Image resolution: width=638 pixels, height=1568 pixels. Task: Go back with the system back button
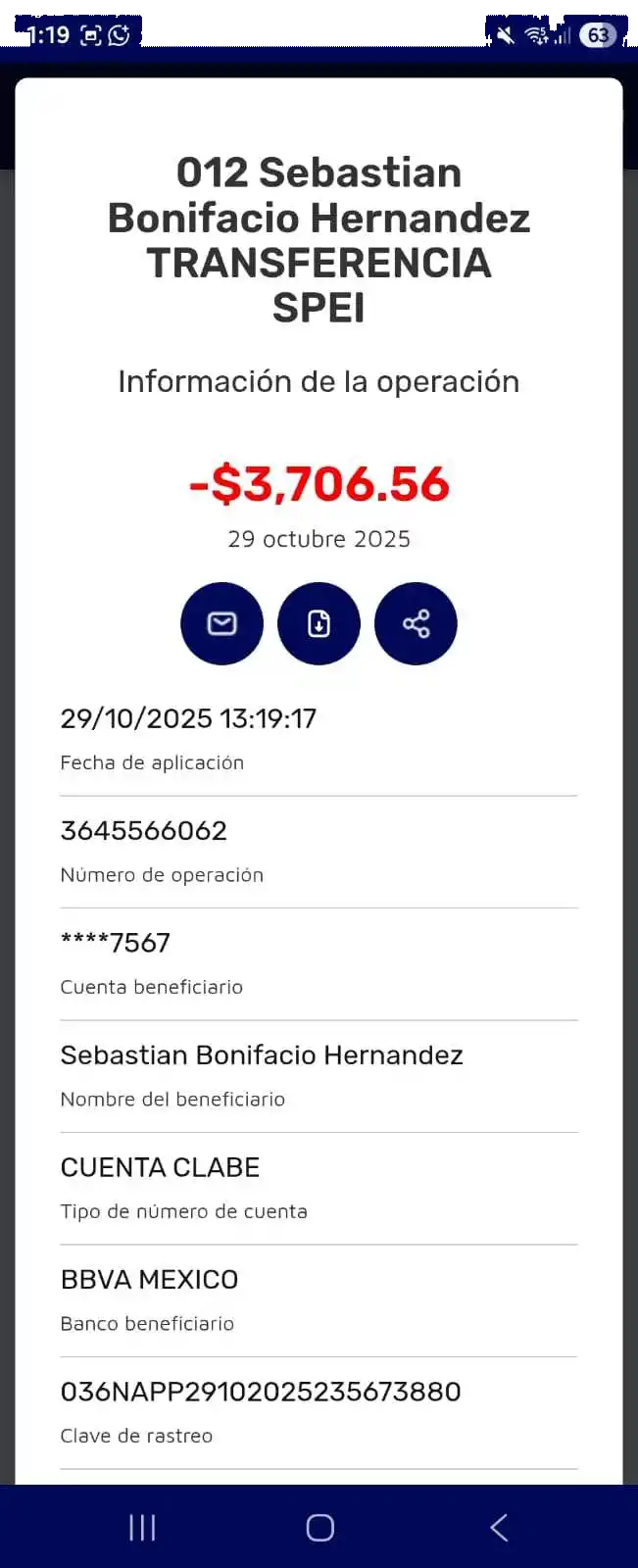click(x=499, y=1527)
